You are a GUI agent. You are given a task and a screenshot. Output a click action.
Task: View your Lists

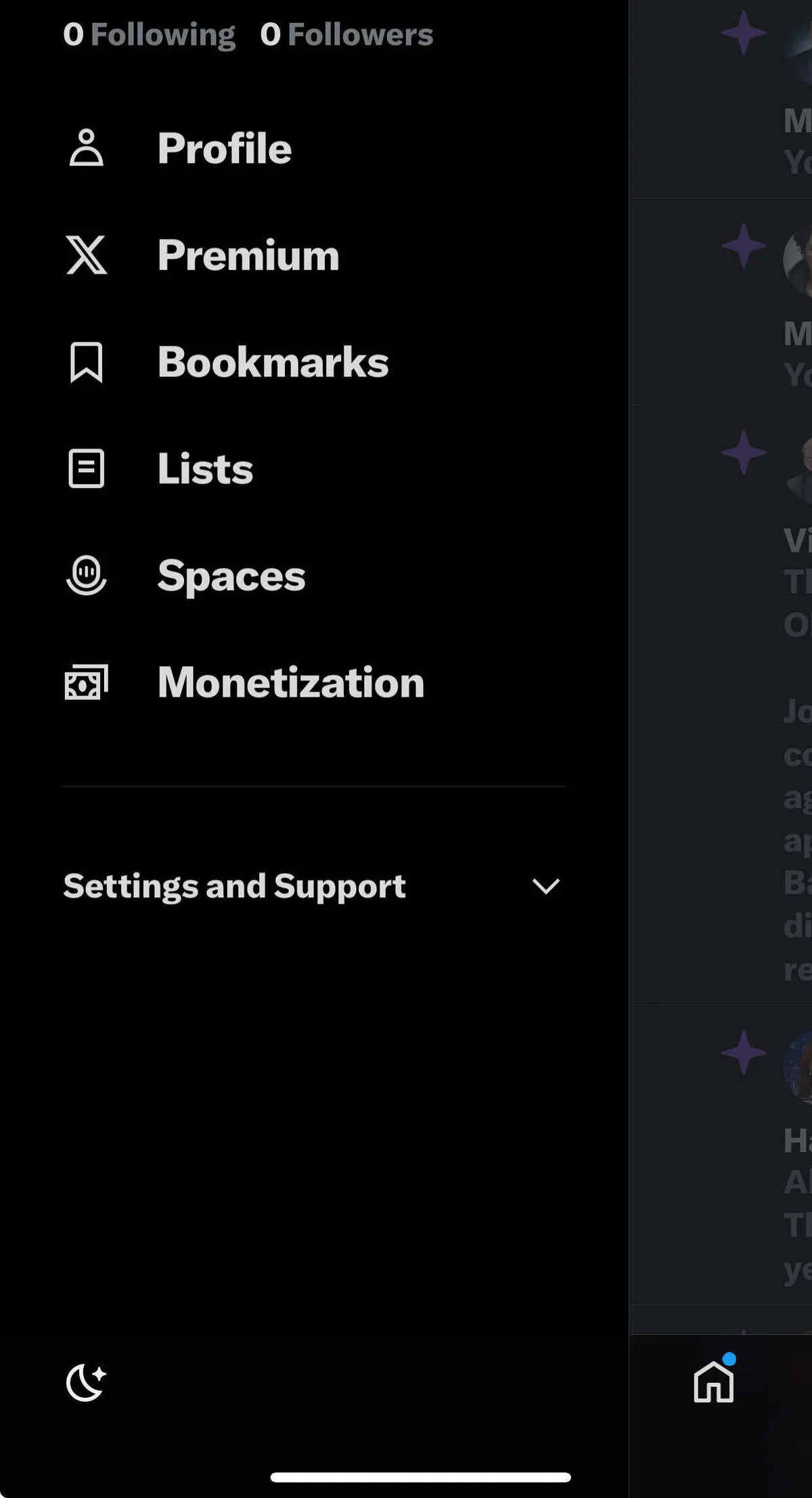click(204, 468)
